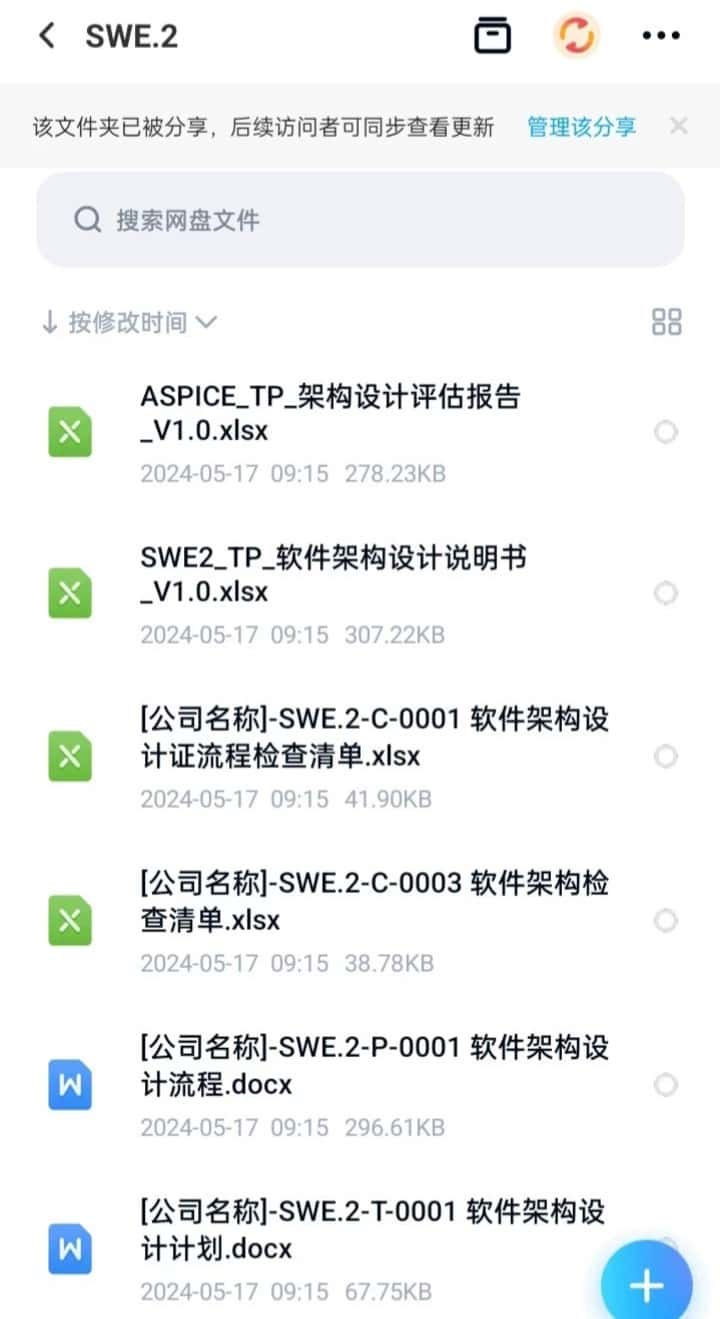Switch to grid view layout

(x=666, y=322)
